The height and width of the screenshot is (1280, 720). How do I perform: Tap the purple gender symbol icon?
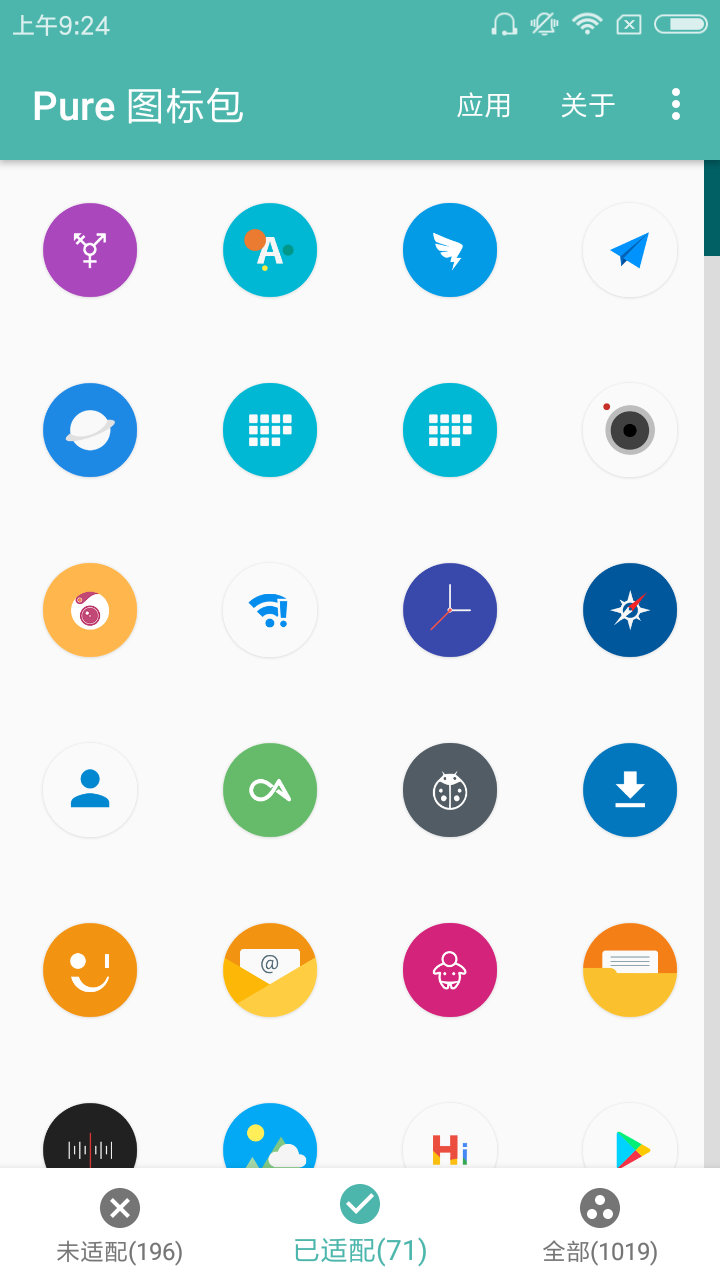click(x=90, y=250)
